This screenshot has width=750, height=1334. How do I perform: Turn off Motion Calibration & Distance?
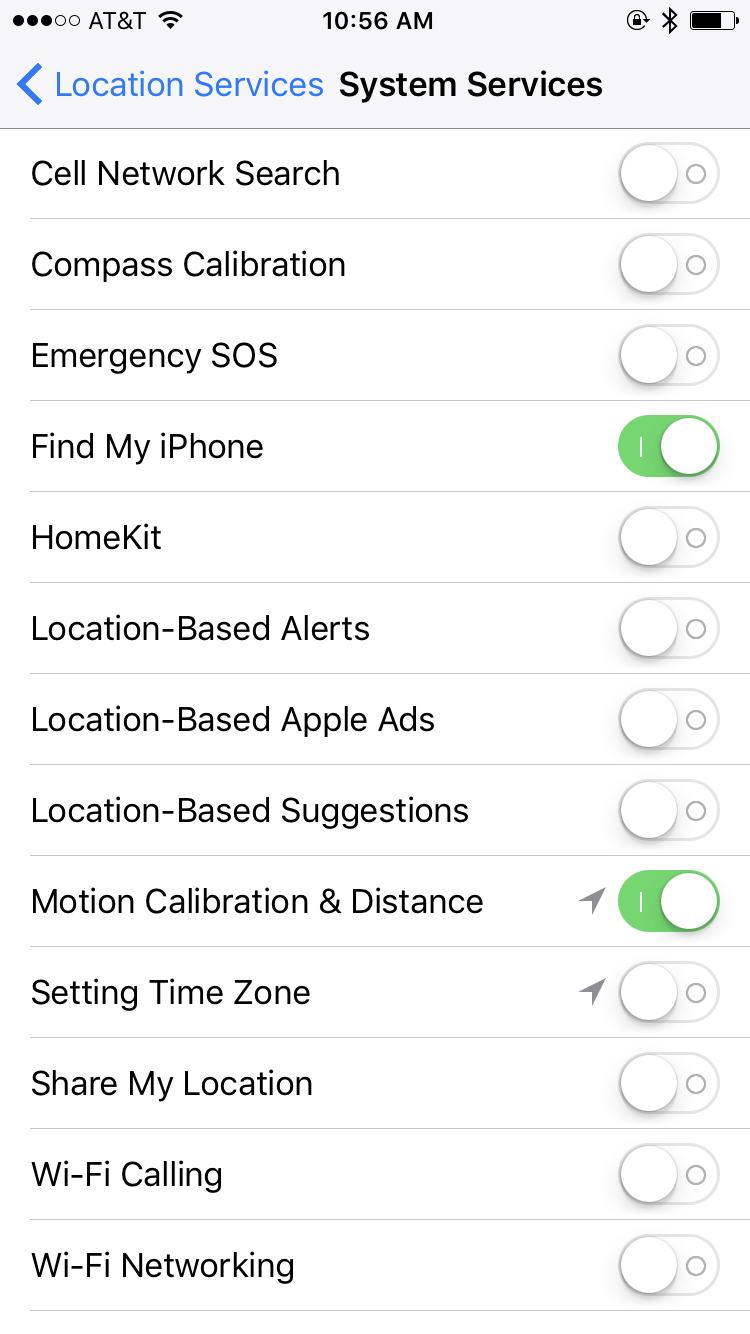669,902
